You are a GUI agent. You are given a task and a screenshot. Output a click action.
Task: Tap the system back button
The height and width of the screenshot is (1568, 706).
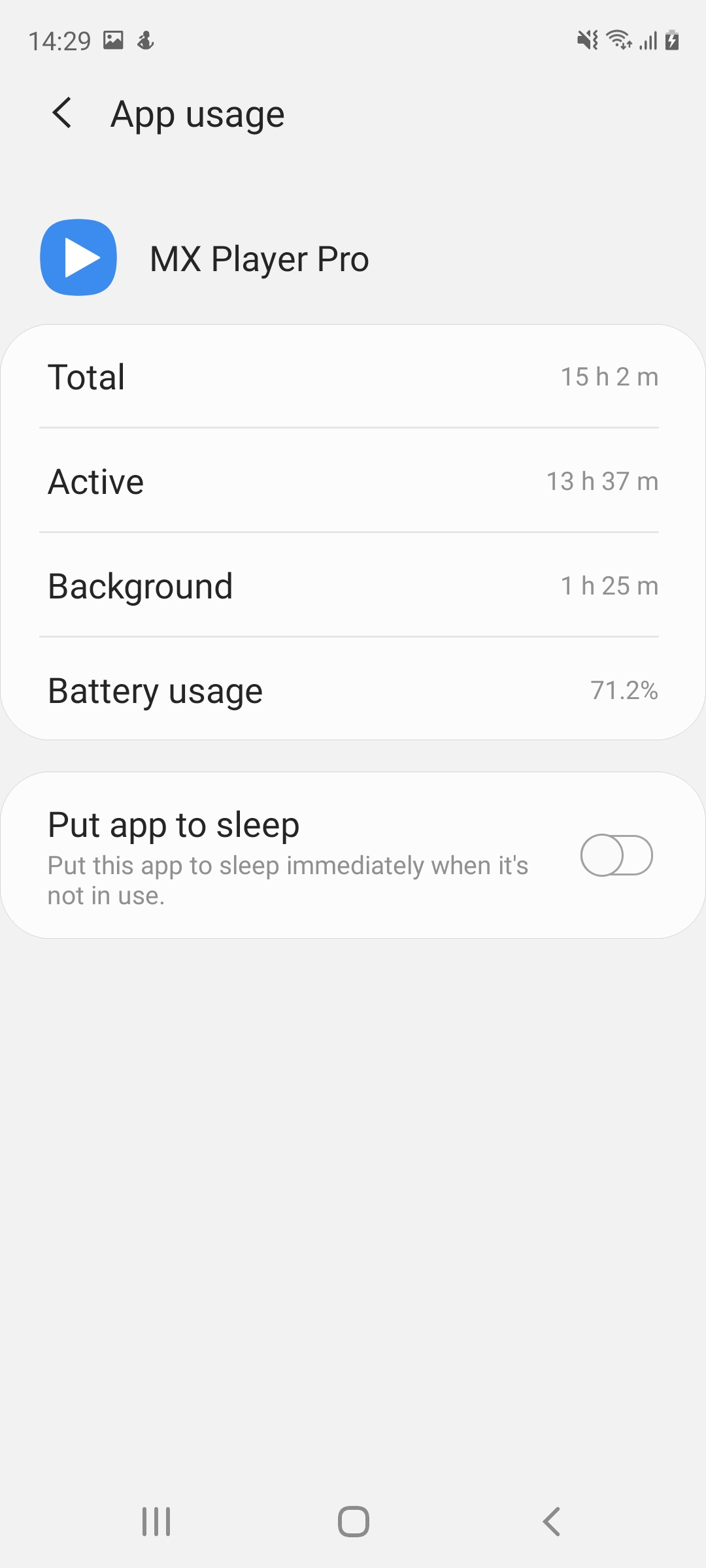[x=551, y=1522]
